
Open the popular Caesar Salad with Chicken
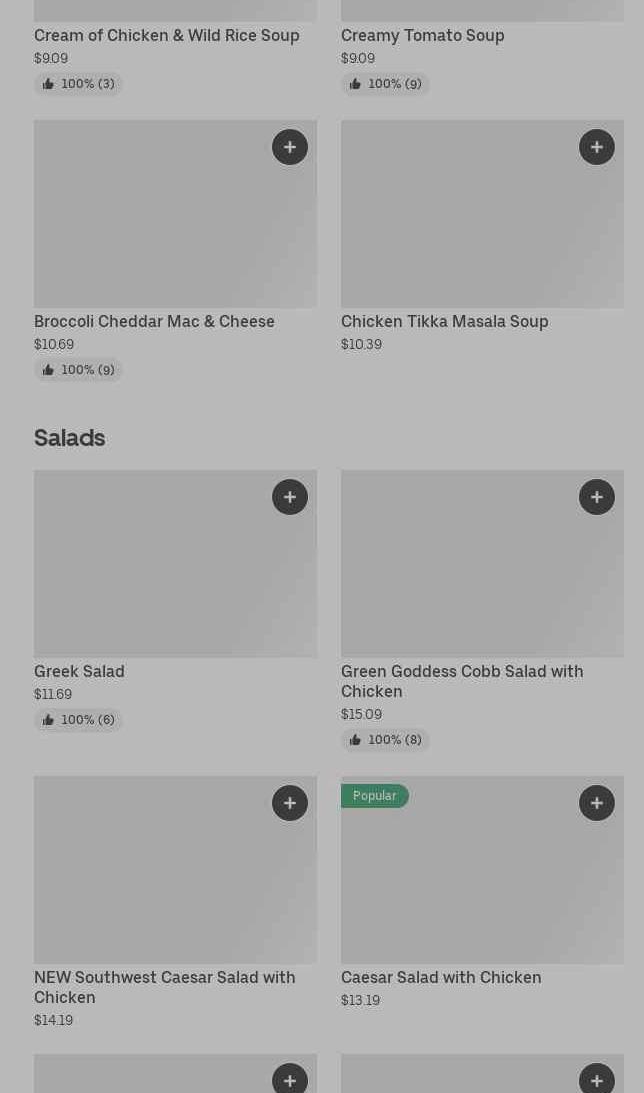[x=441, y=977]
